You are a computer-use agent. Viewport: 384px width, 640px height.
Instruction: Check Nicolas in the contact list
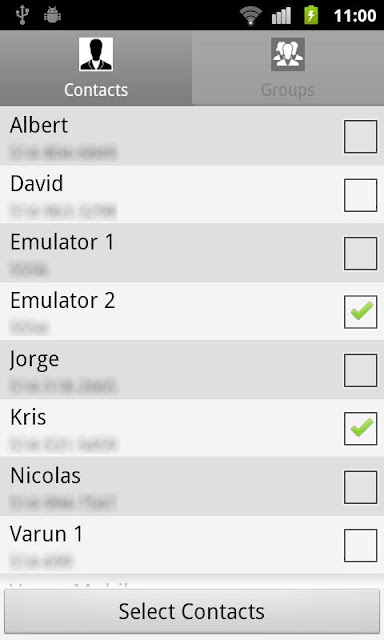360,487
